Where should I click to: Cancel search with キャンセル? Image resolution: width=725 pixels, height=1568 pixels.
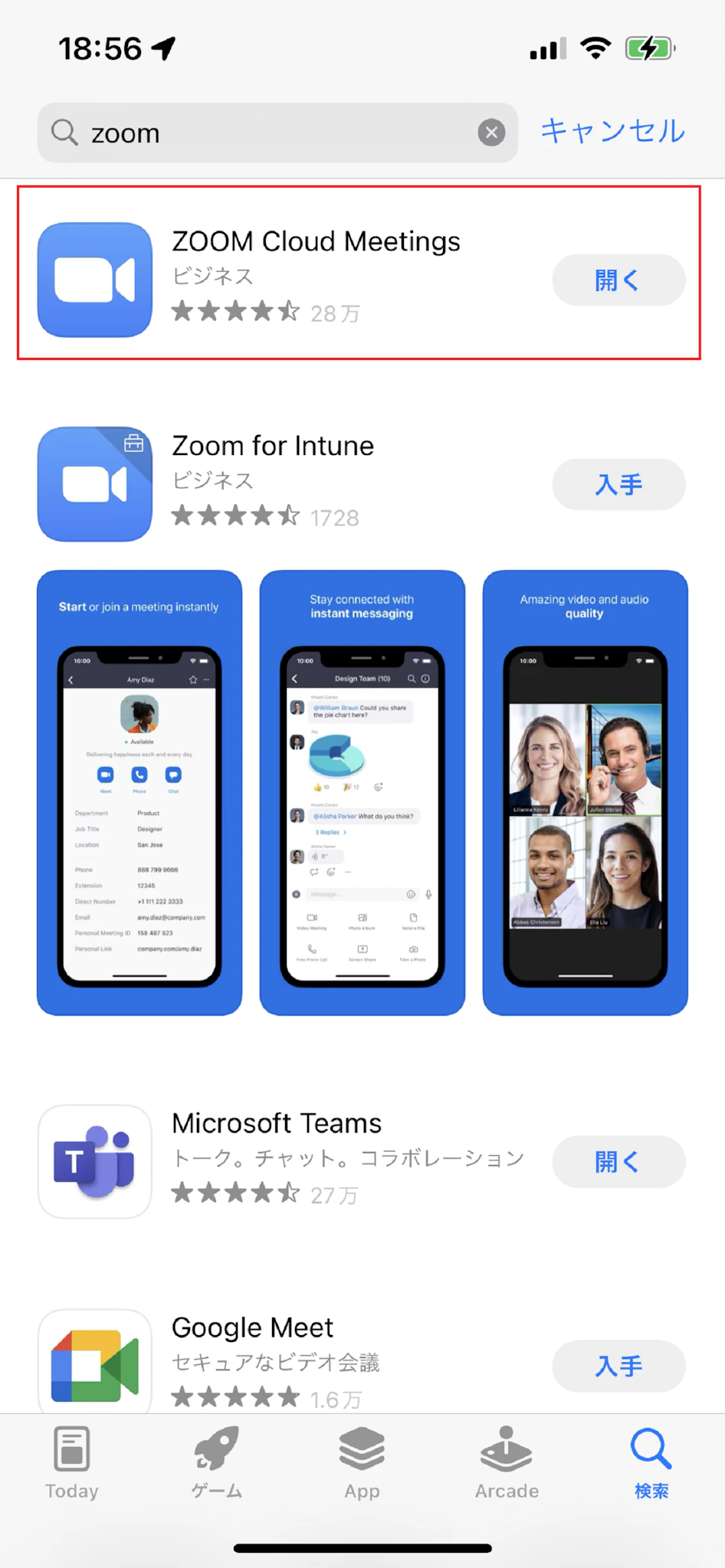tap(612, 132)
